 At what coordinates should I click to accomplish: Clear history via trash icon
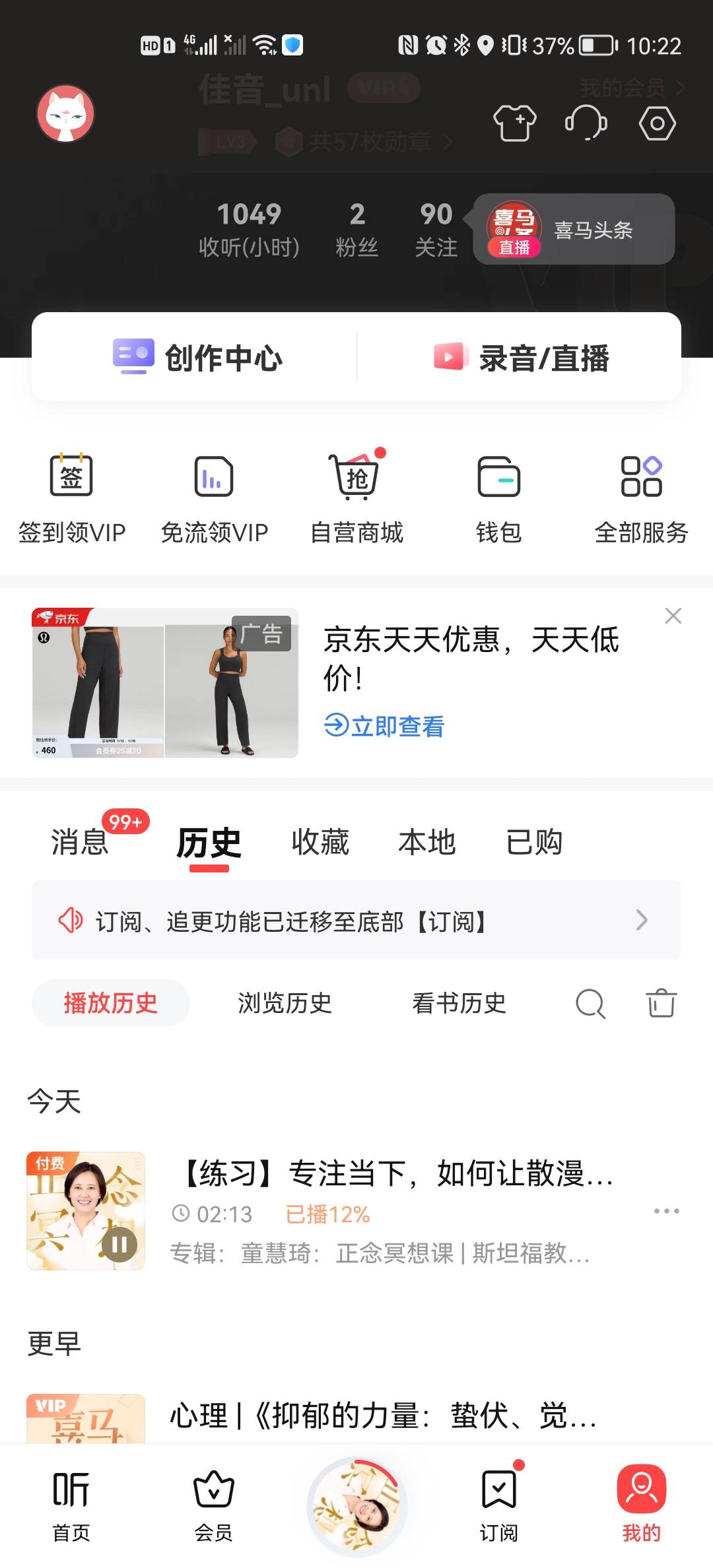660,1003
